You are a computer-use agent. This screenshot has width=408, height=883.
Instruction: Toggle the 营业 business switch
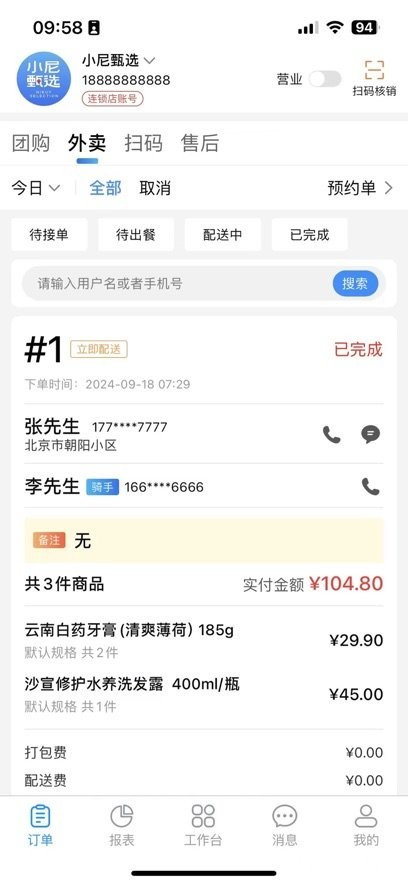[325, 79]
